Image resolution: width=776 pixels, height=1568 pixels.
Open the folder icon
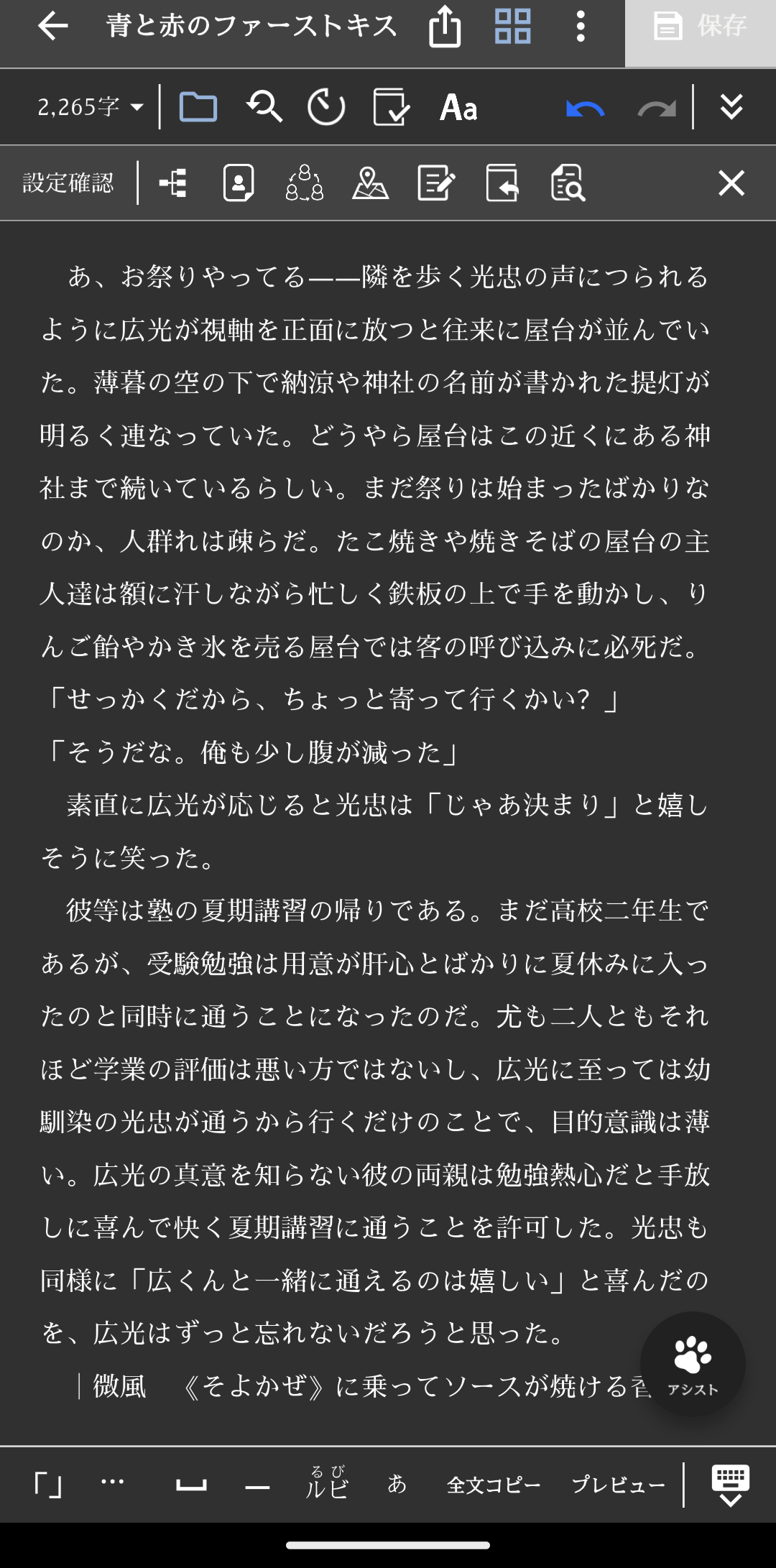(x=198, y=107)
